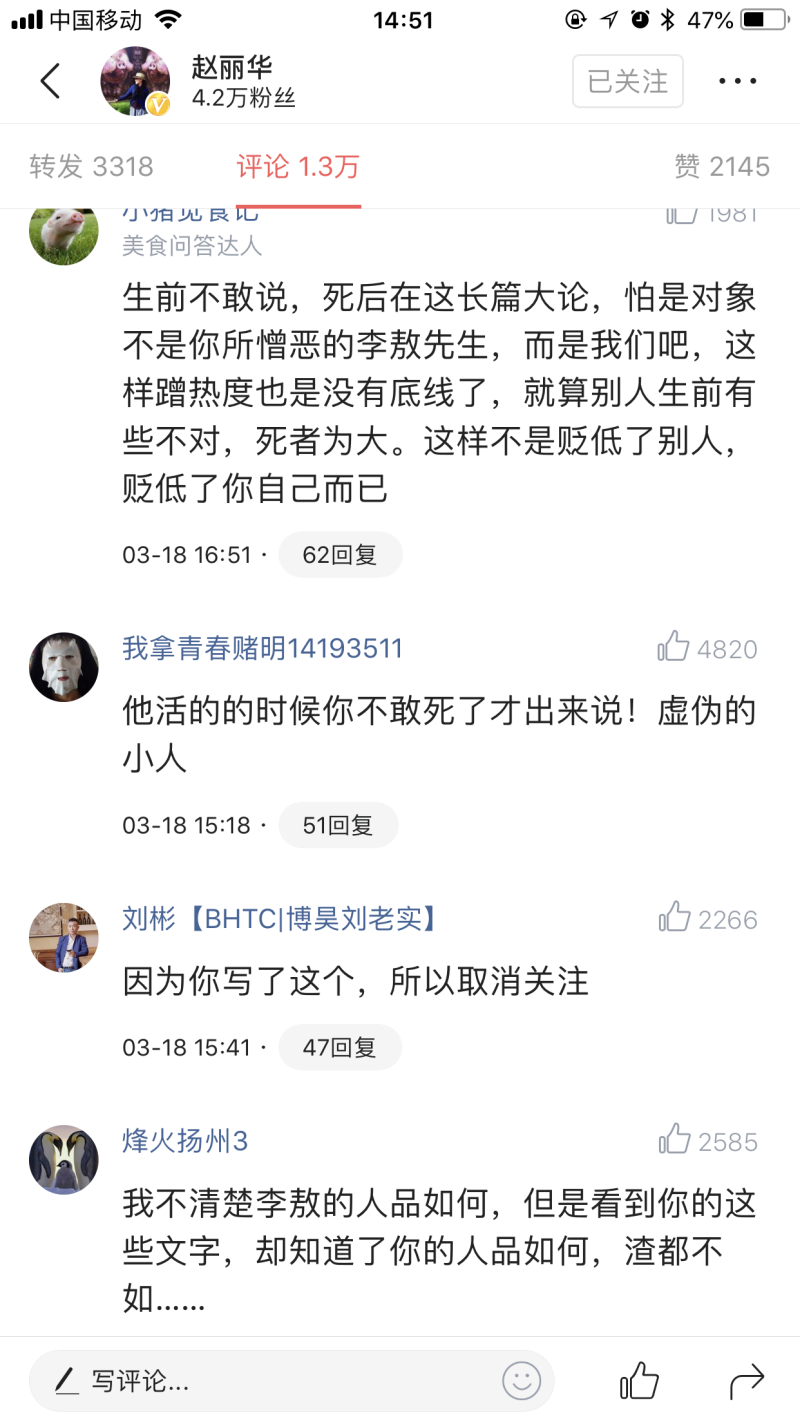Open the 51回复 replies chip
The height and width of the screenshot is (1422, 800).
coord(338,825)
